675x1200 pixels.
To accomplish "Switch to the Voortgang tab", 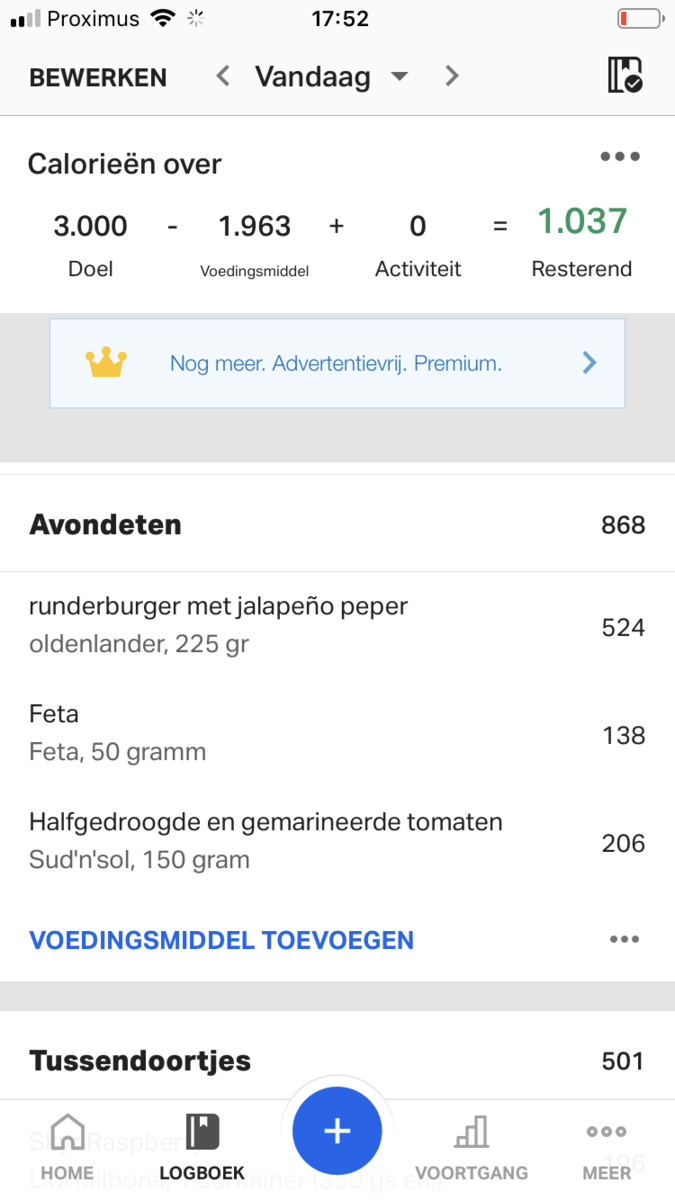I will (471, 1147).
